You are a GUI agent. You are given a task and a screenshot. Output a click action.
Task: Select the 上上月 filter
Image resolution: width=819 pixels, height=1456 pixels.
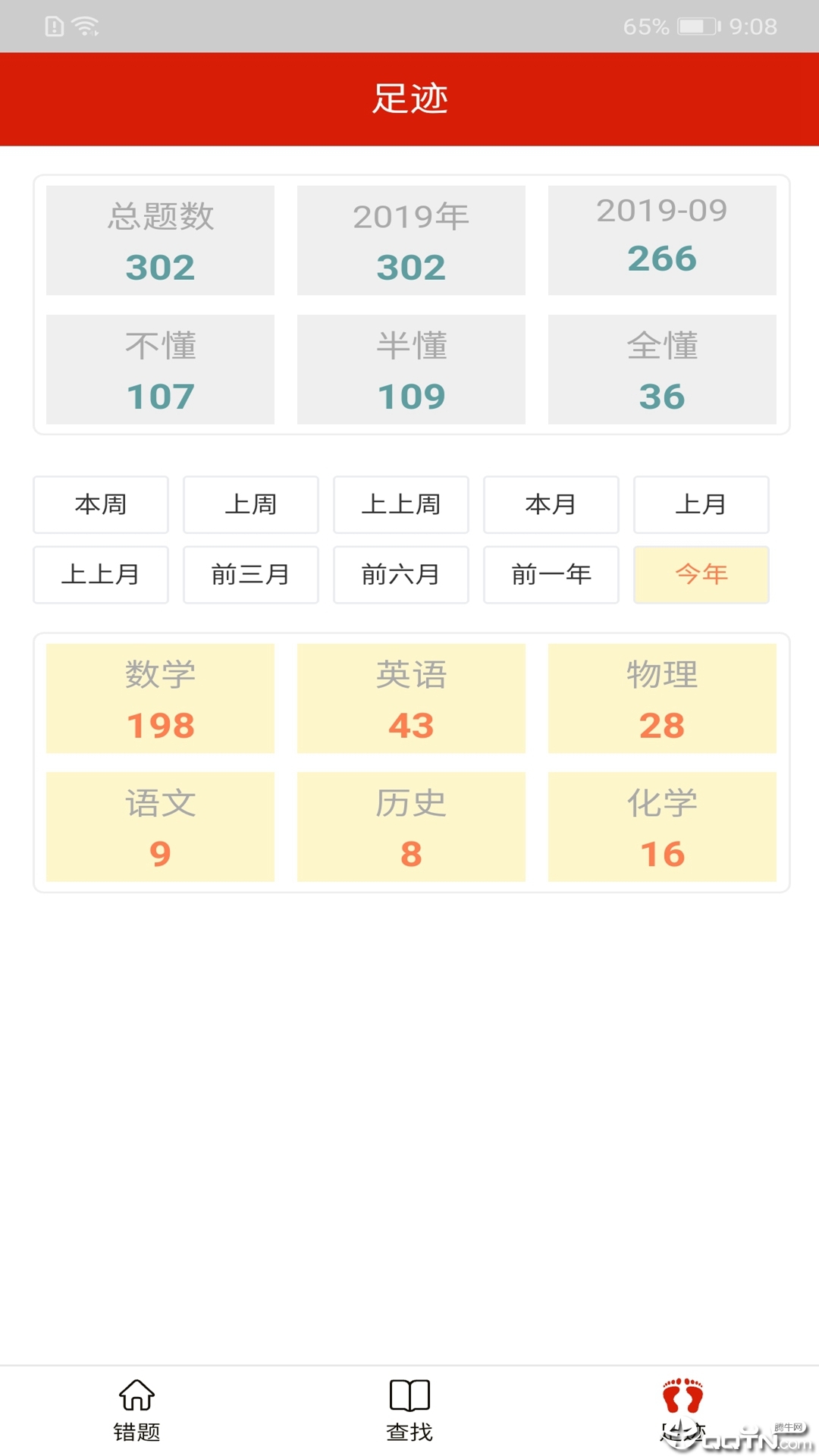[x=100, y=574]
